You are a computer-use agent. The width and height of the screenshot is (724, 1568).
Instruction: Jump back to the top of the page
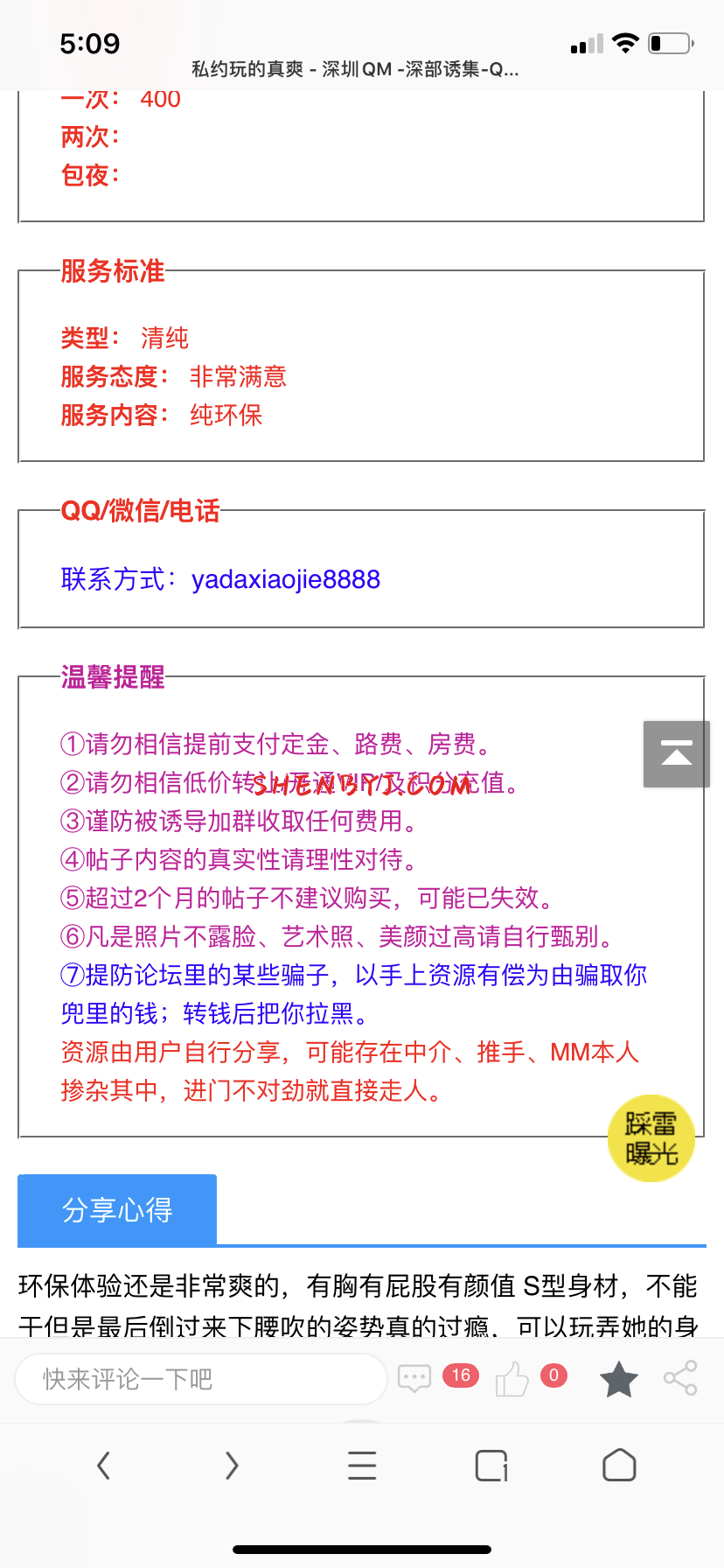pyautogui.click(x=676, y=753)
